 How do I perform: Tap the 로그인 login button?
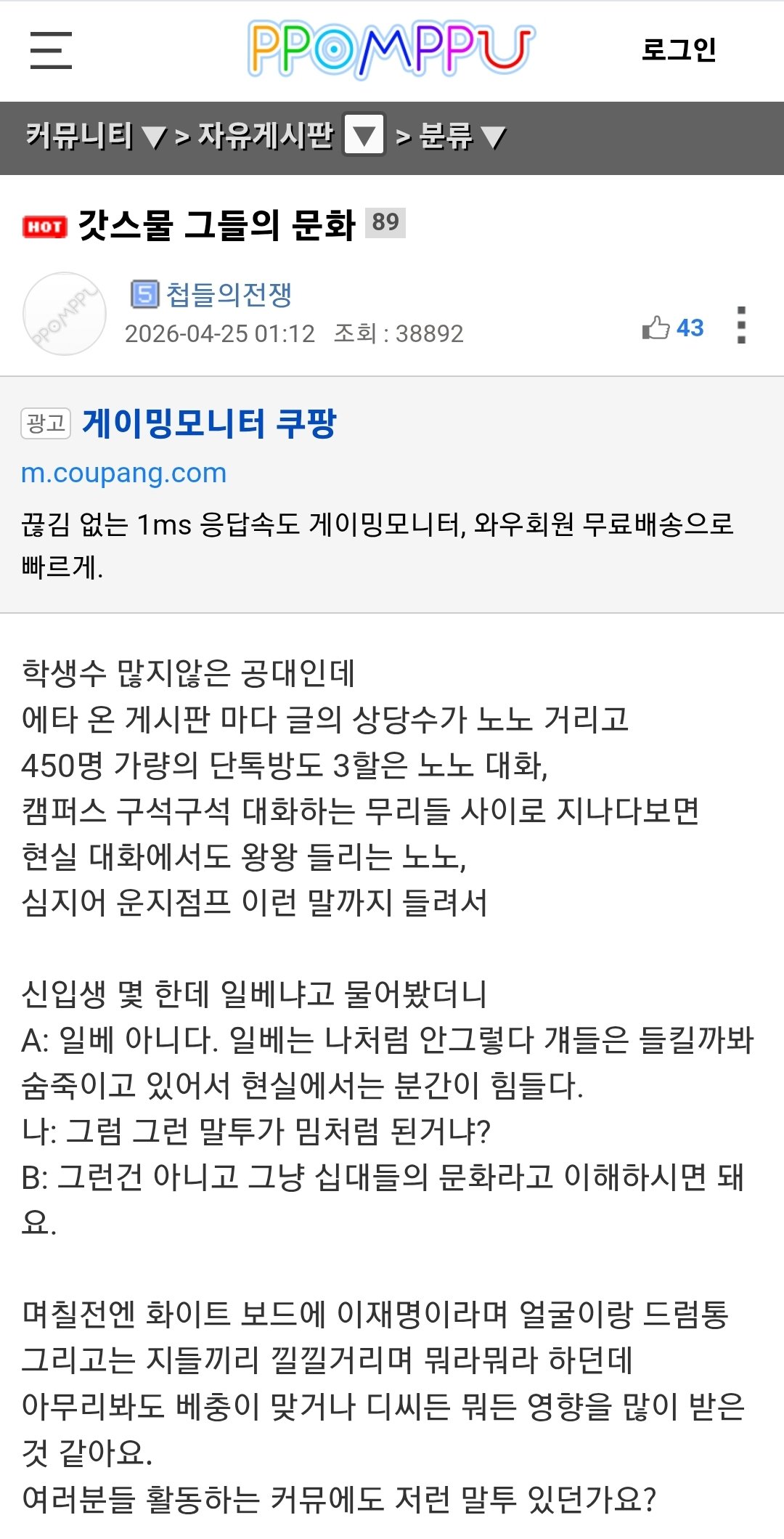click(x=678, y=49)
